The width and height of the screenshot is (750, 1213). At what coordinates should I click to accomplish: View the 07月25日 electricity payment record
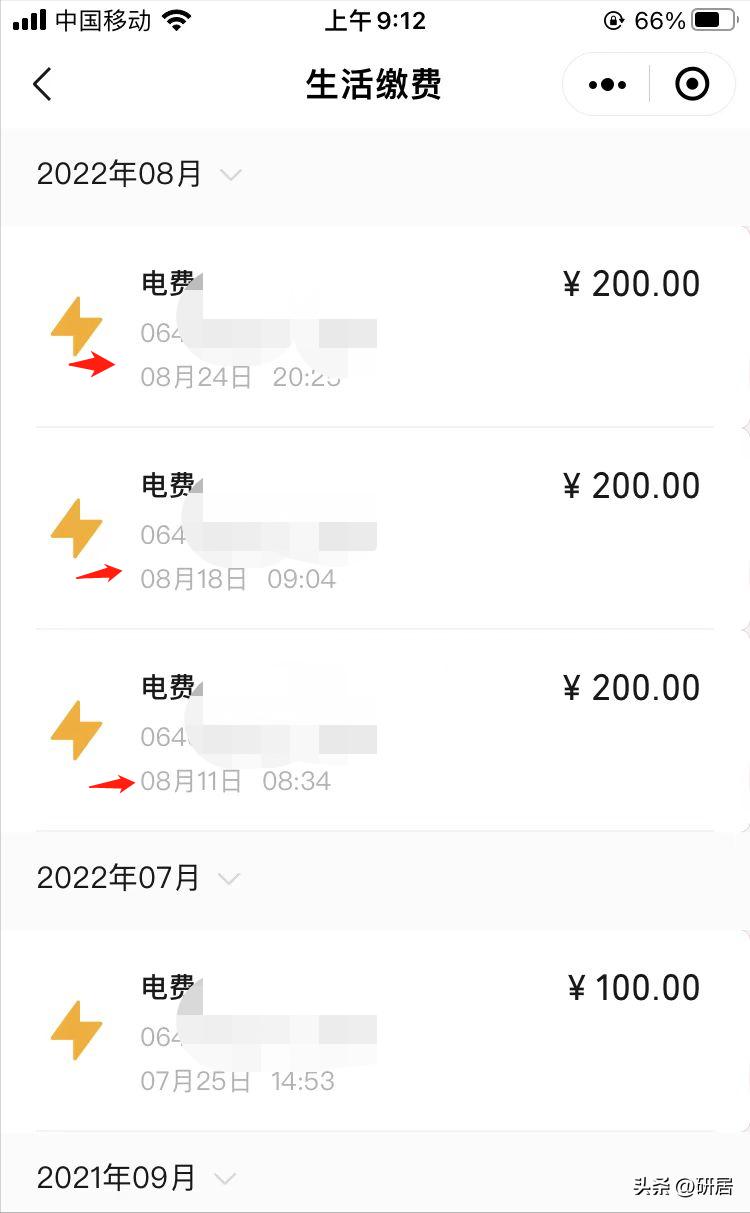pos(375,1030)
